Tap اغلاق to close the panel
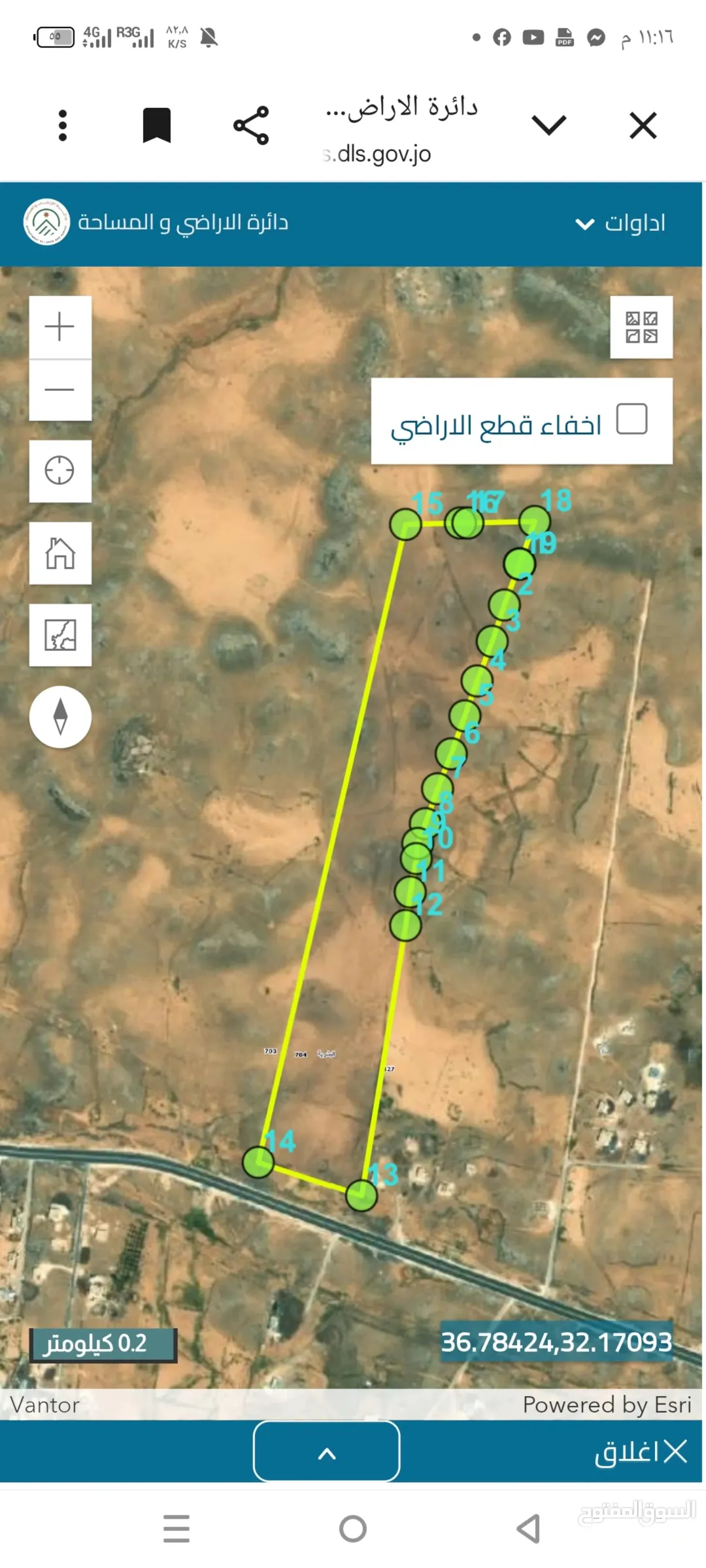The height and width of the screenshot is (1568, 706). click(x=640, y=1452)
